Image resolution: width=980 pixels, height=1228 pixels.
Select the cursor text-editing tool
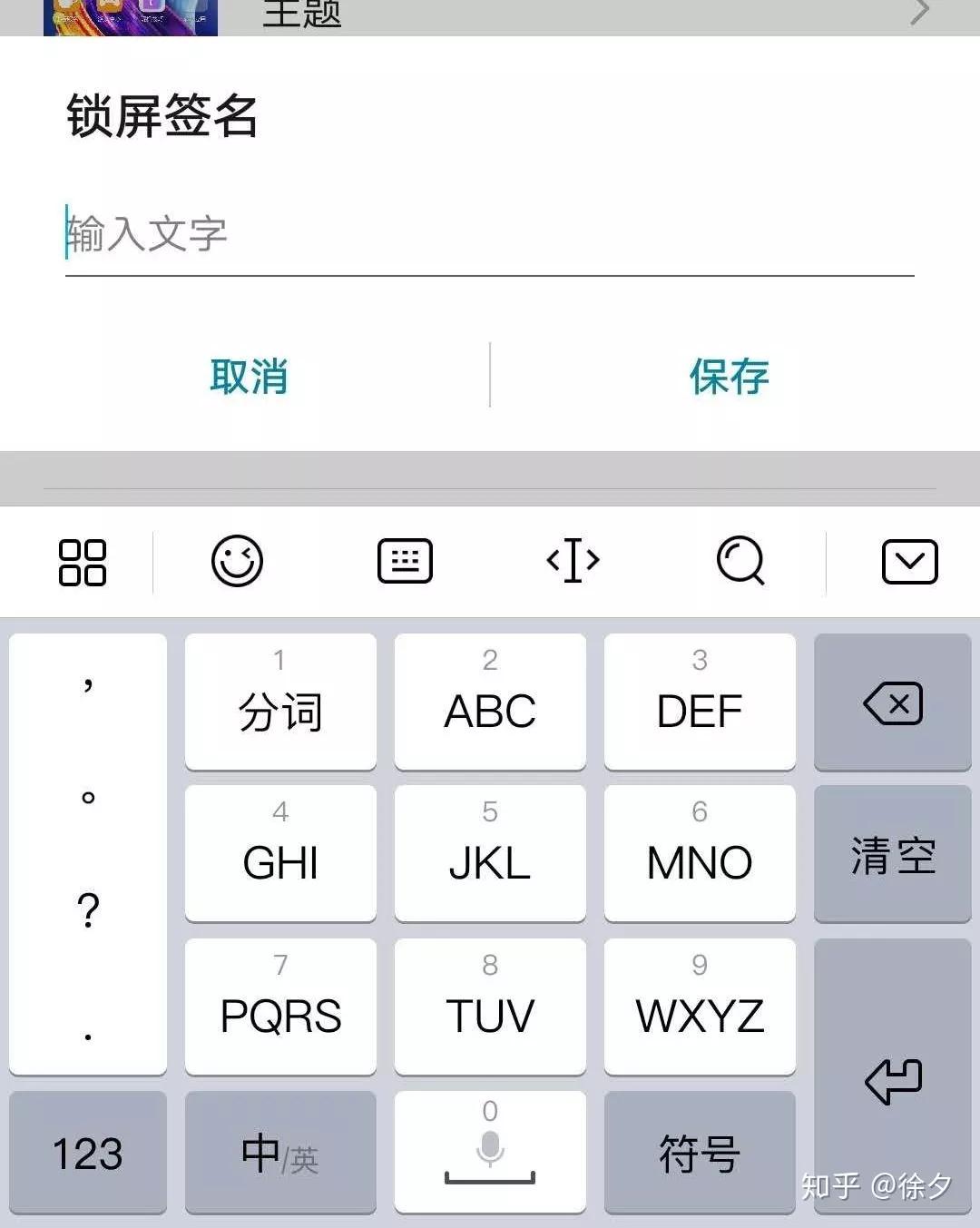pos(571,563)
